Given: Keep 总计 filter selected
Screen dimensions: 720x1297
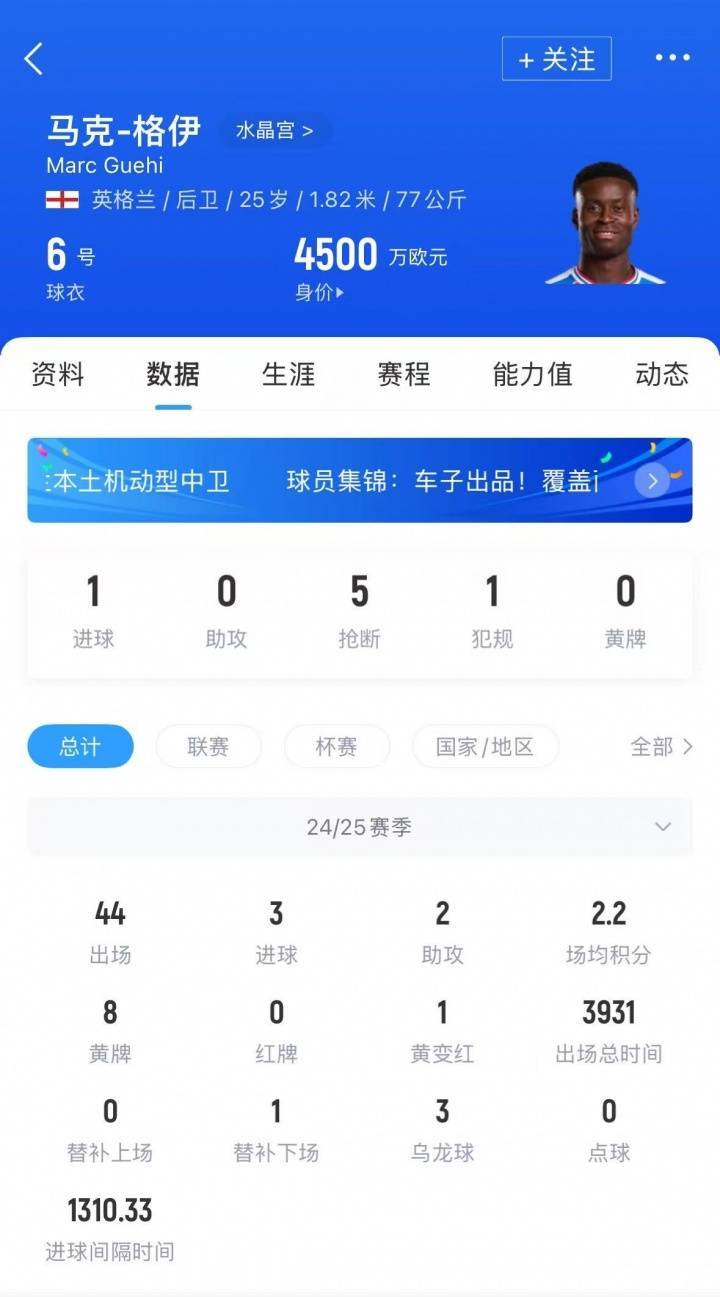Looking at the screenshot, I should click(x=79, y=746).
